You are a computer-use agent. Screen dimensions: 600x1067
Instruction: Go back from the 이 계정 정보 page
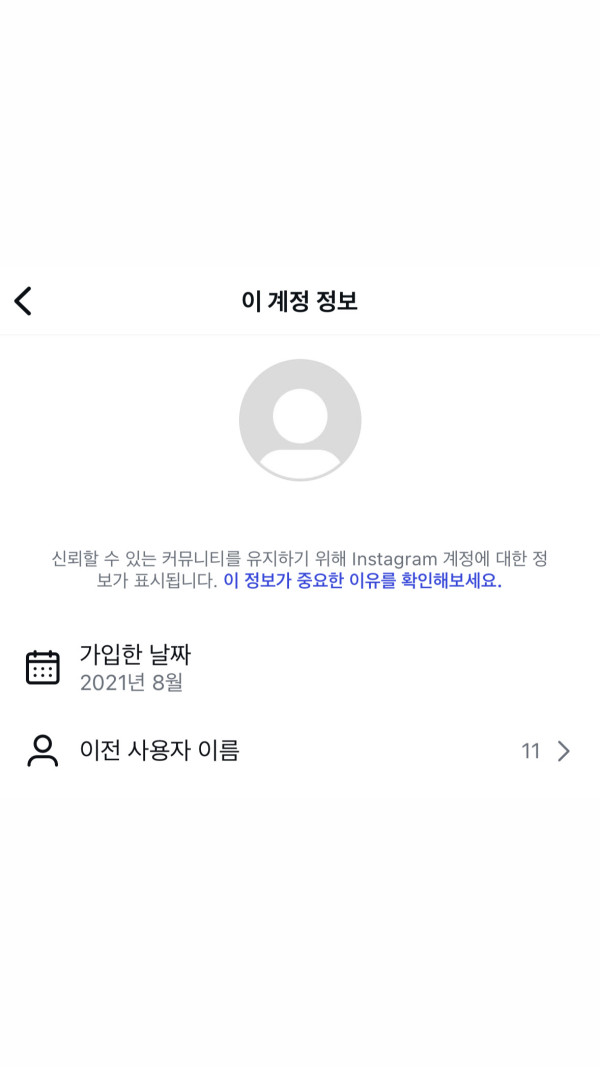click(x=23, y=301)
